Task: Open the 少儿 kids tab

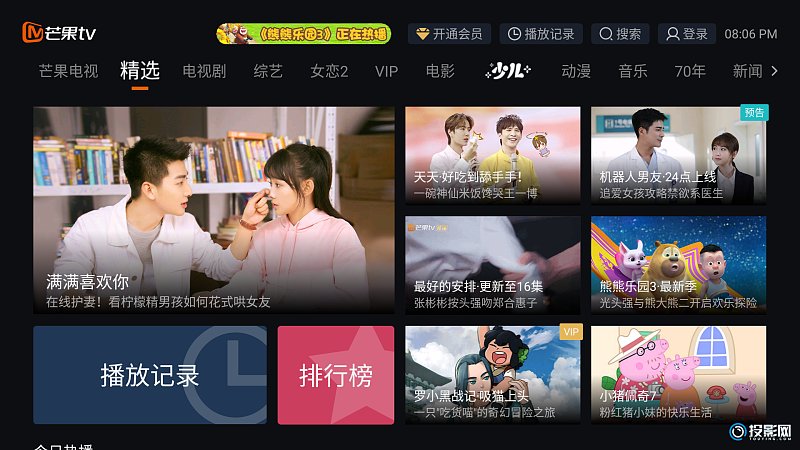Action: [x=508, y=71]
